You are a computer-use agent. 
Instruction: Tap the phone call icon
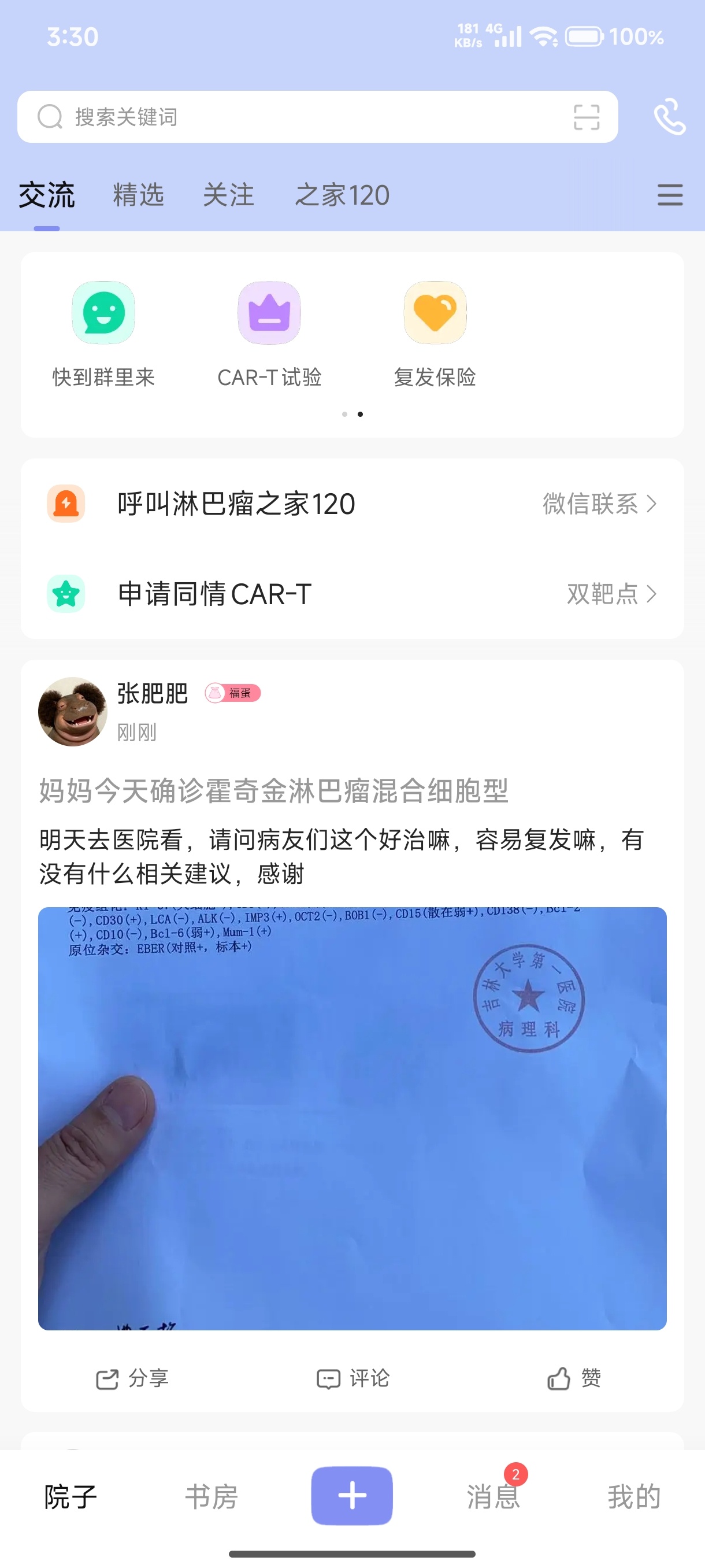[669, 117]
